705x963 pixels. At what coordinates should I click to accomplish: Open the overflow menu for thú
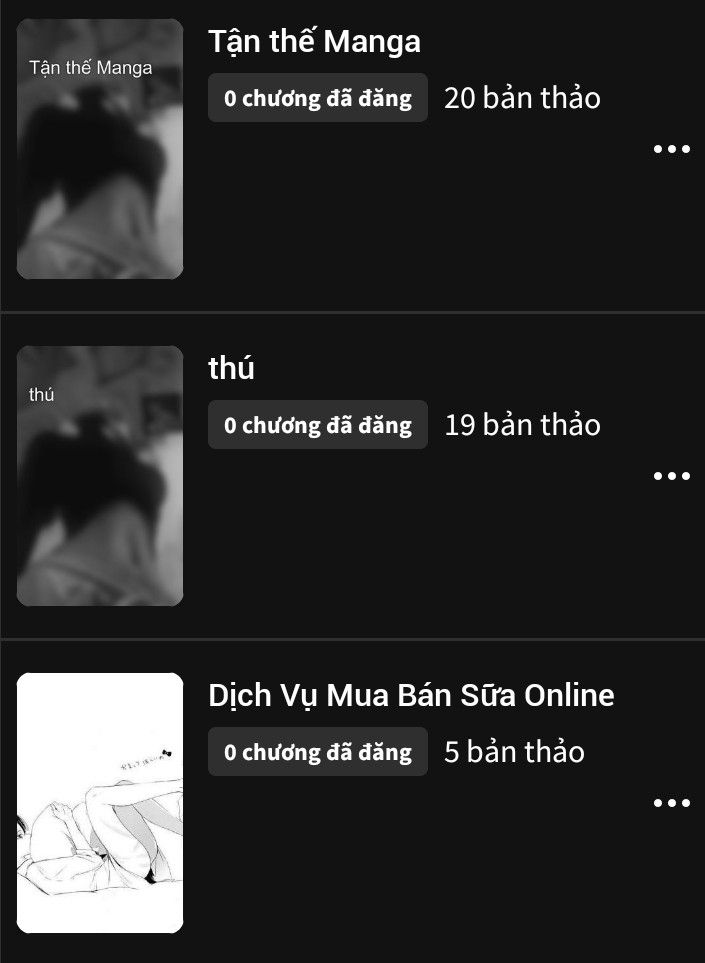tap(671, 476)
